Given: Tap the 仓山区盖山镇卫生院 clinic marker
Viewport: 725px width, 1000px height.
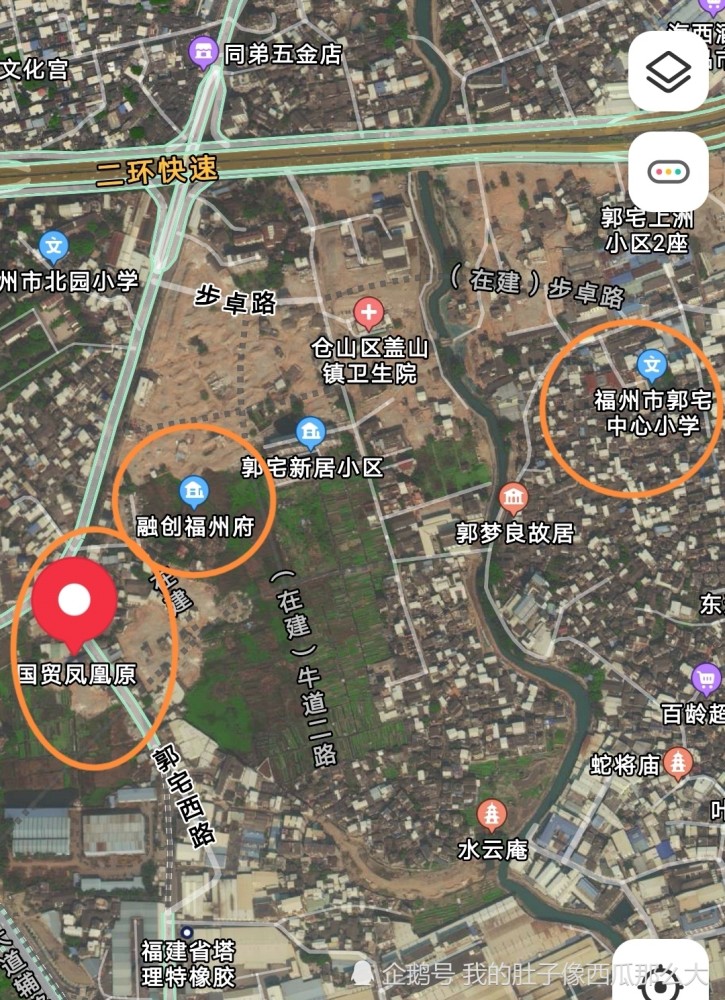Looking at the screenshot, I should pyautogui.click(x=369, y=314).
